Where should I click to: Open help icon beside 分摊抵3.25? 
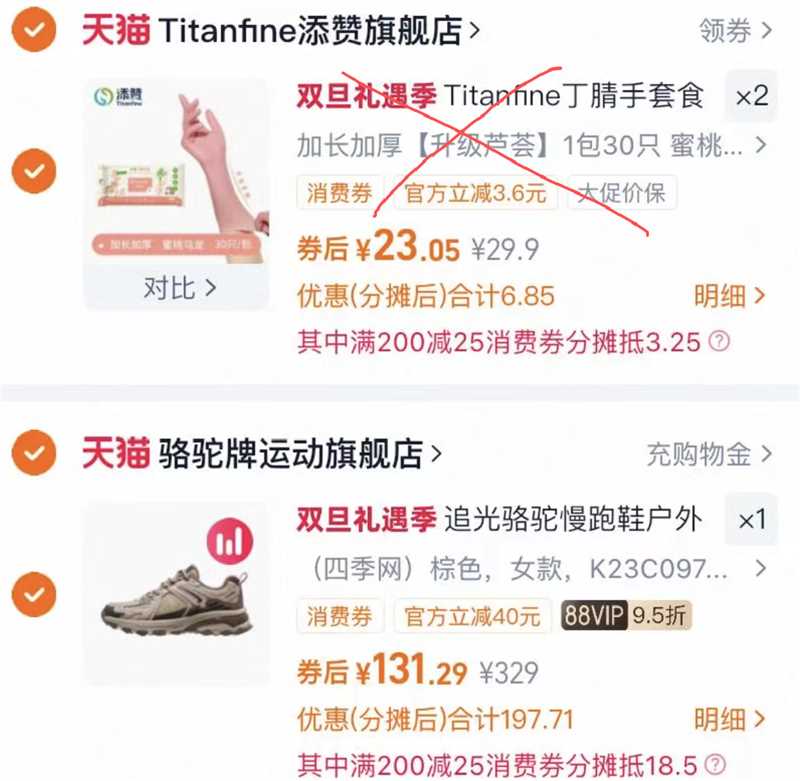point(719,341)
